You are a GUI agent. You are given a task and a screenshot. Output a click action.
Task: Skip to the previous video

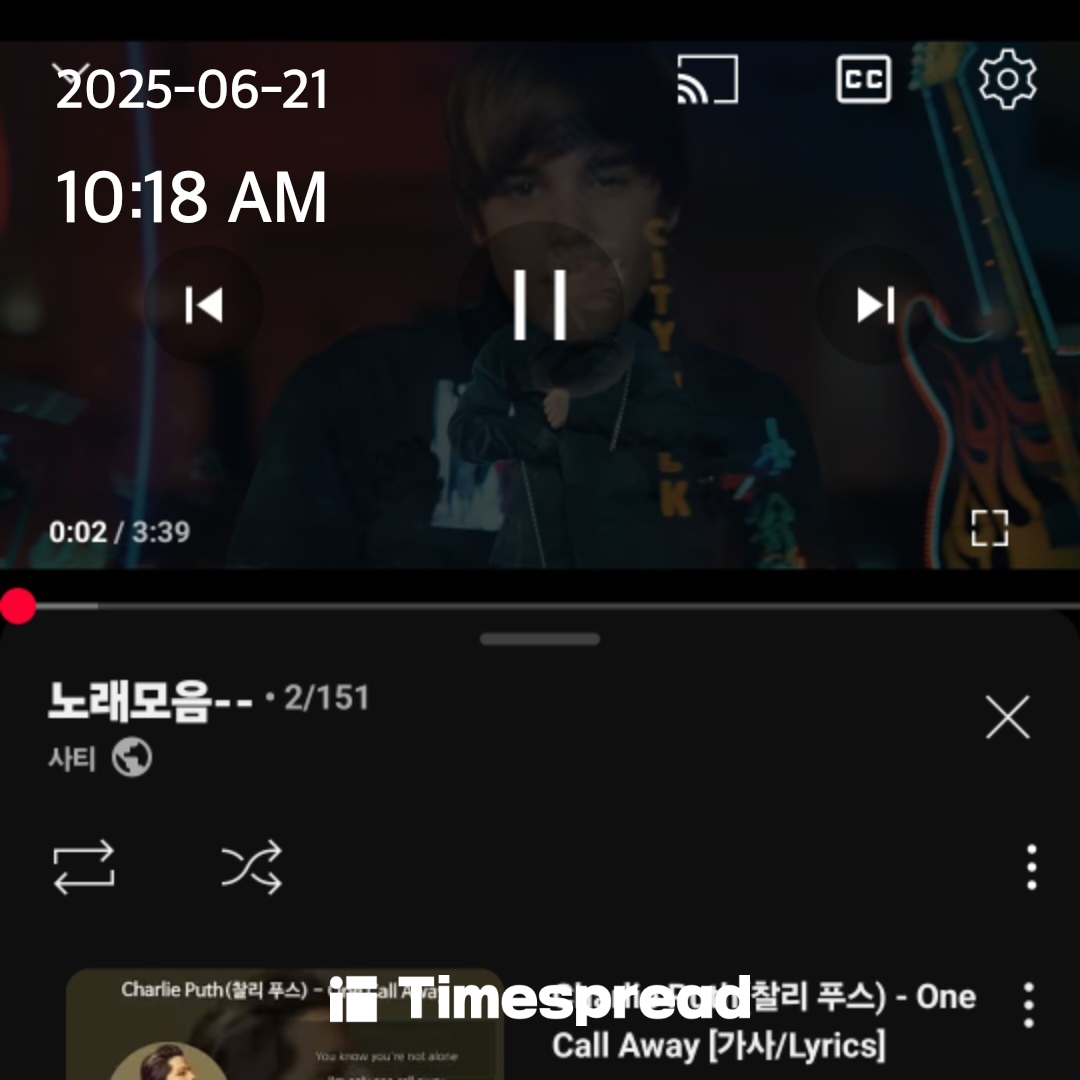204,305
